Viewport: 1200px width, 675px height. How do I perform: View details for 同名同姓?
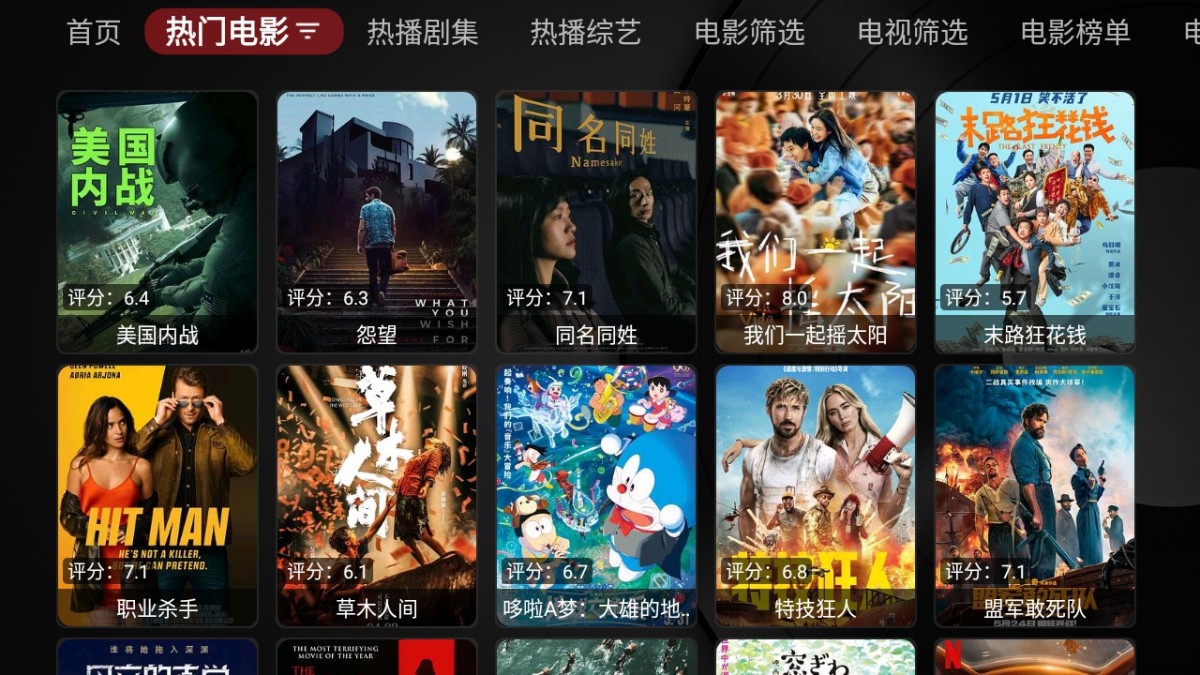596,222
